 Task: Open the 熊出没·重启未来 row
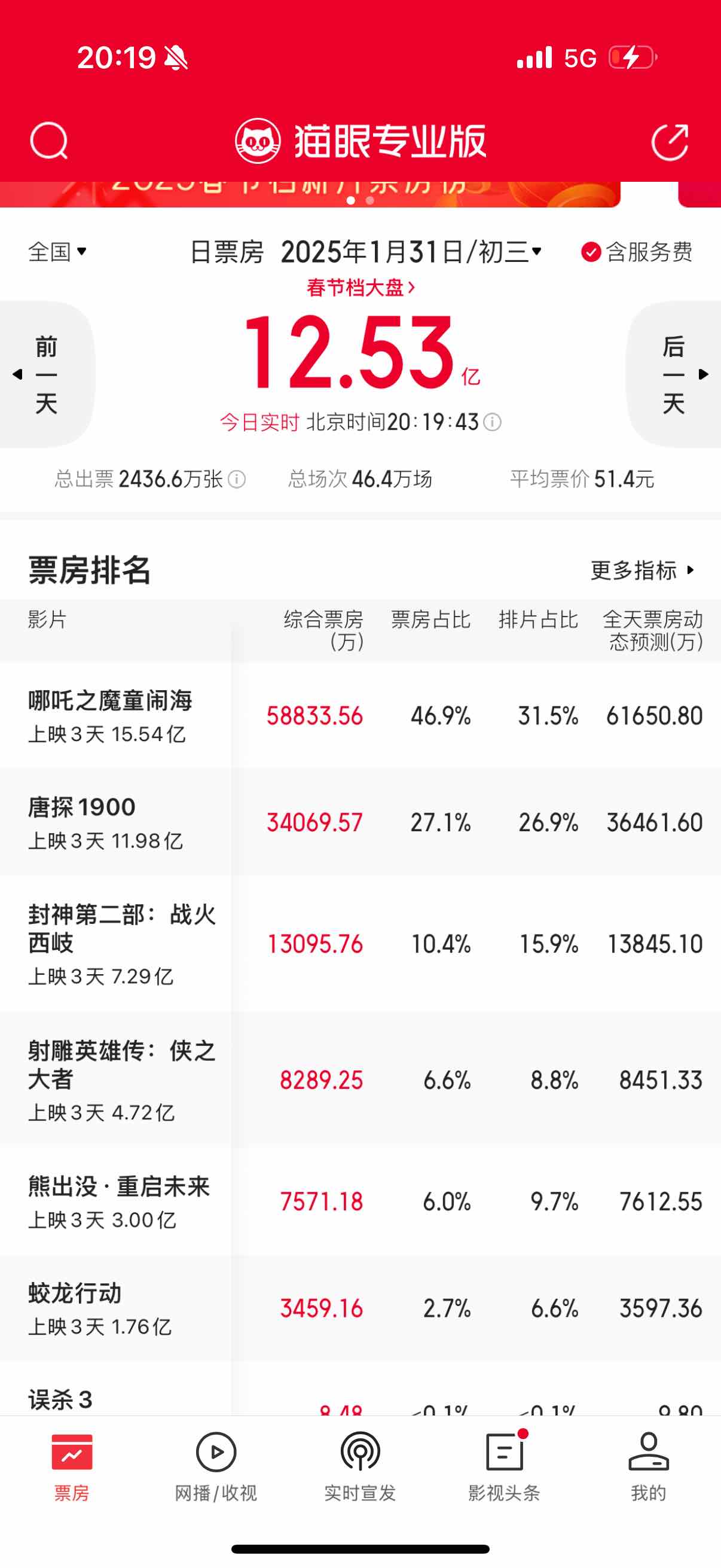tap(360, 1201)
